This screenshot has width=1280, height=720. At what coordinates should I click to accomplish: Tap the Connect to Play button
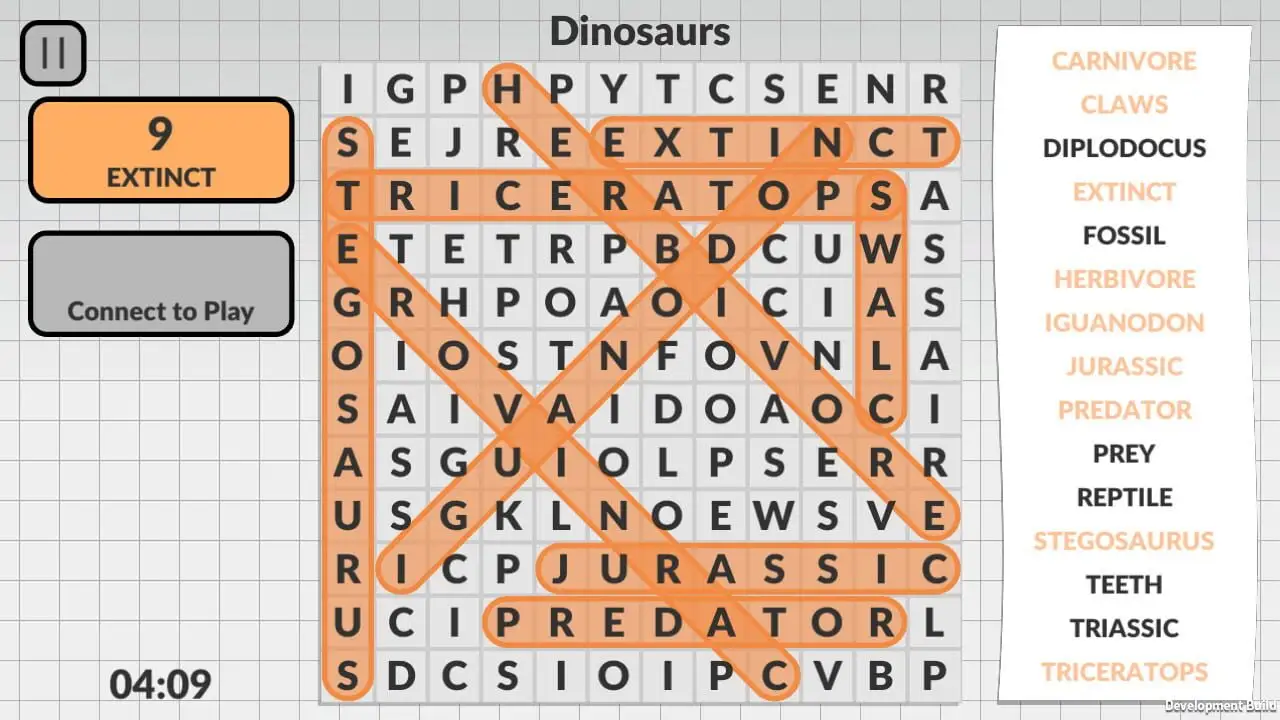(x=160, y=284)
